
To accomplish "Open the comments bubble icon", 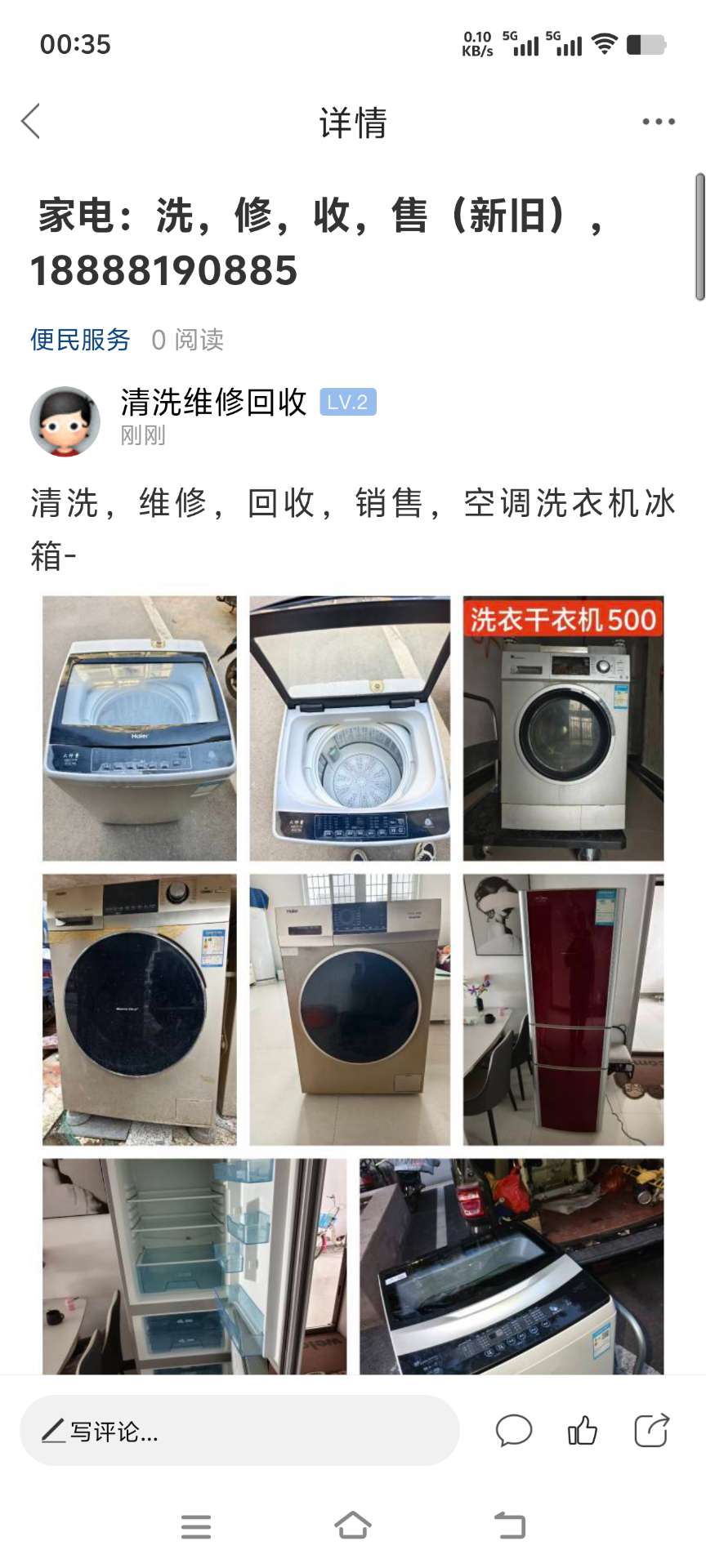I will 514,1431.
